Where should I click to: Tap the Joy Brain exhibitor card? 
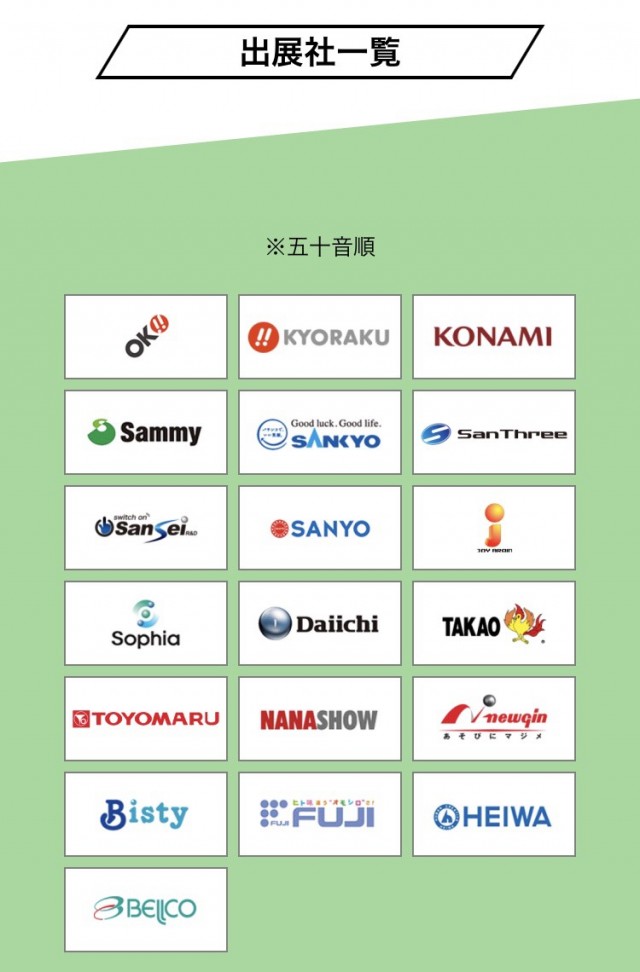click(x=494, y=528)
